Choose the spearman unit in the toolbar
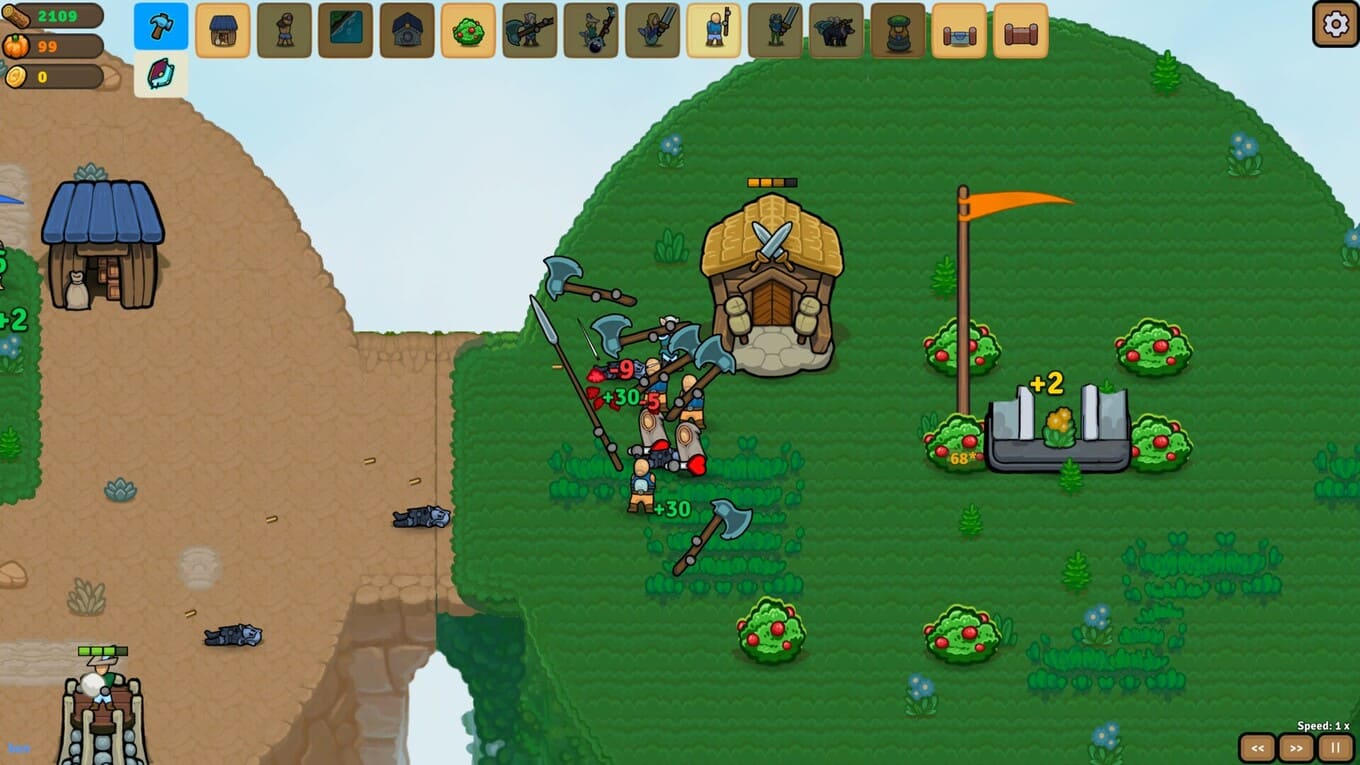 click(714, 31)
